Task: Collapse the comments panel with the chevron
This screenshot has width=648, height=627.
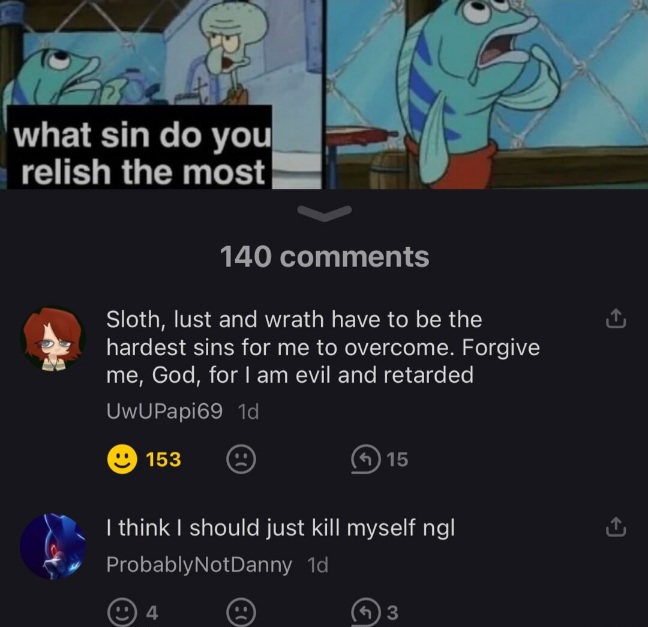Action: click(324, 212)
